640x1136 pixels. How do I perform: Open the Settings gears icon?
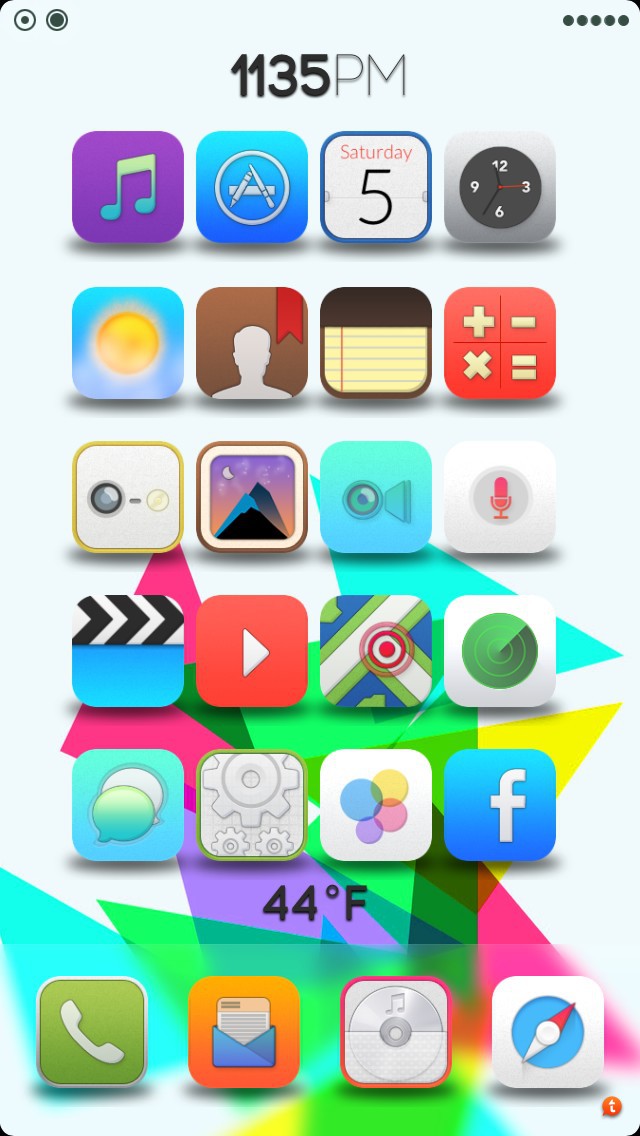[252, 805]
